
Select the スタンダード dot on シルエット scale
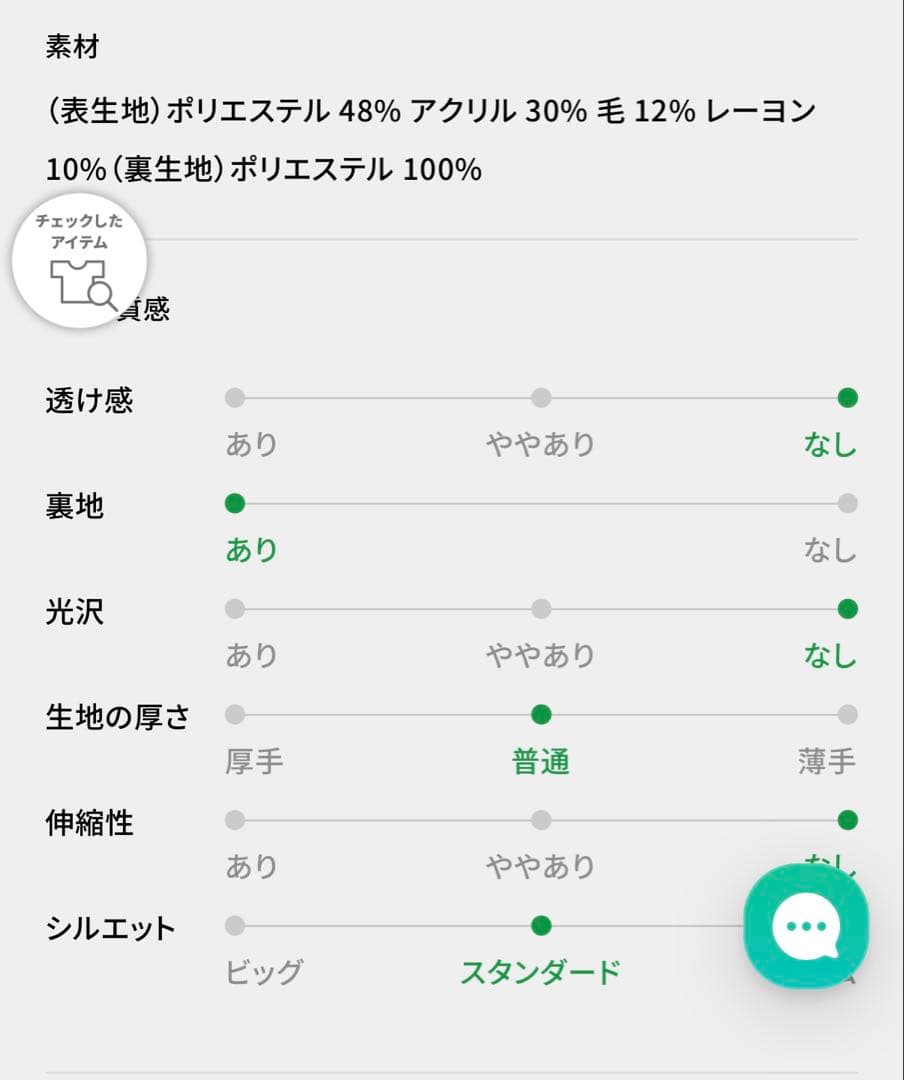point(541,926)
